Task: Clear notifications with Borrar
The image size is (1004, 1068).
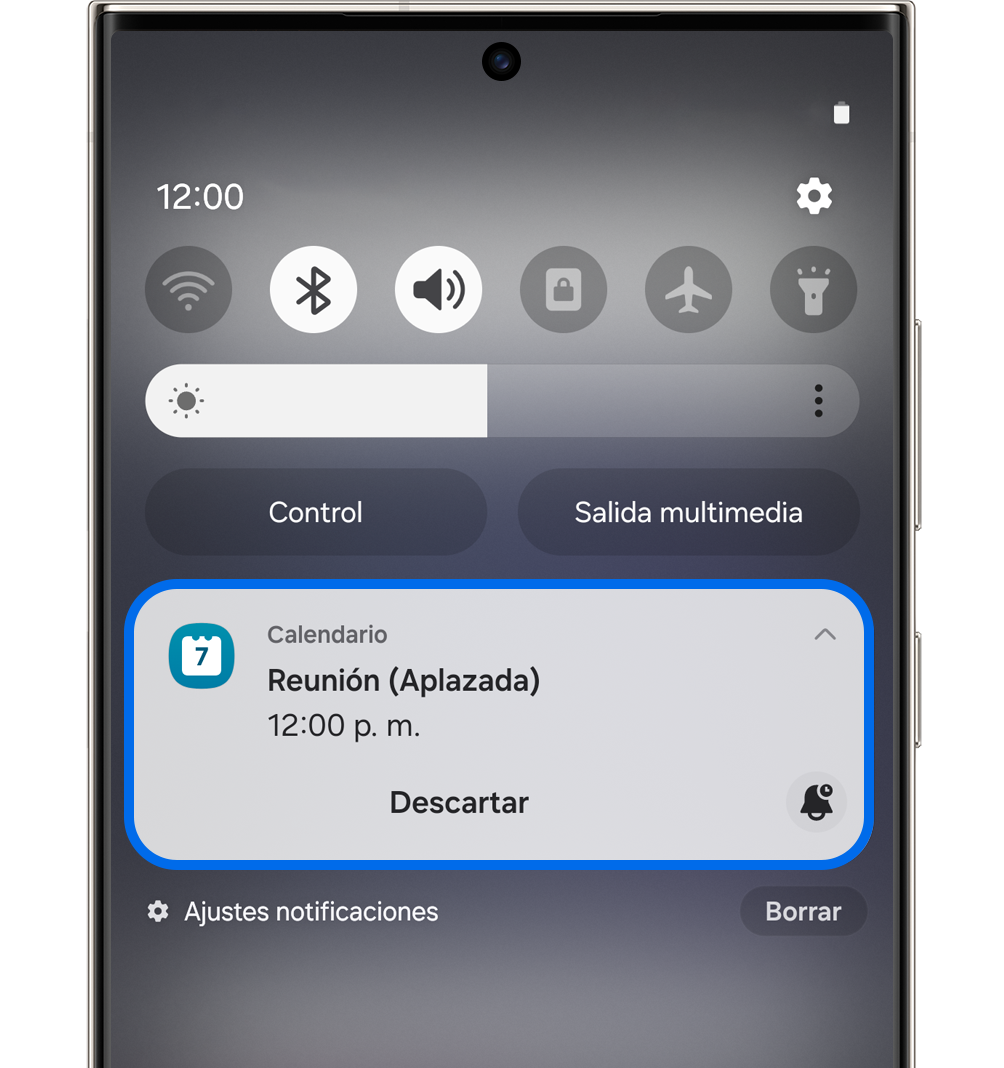Action: pyautogui.click(x=803, y=912)
